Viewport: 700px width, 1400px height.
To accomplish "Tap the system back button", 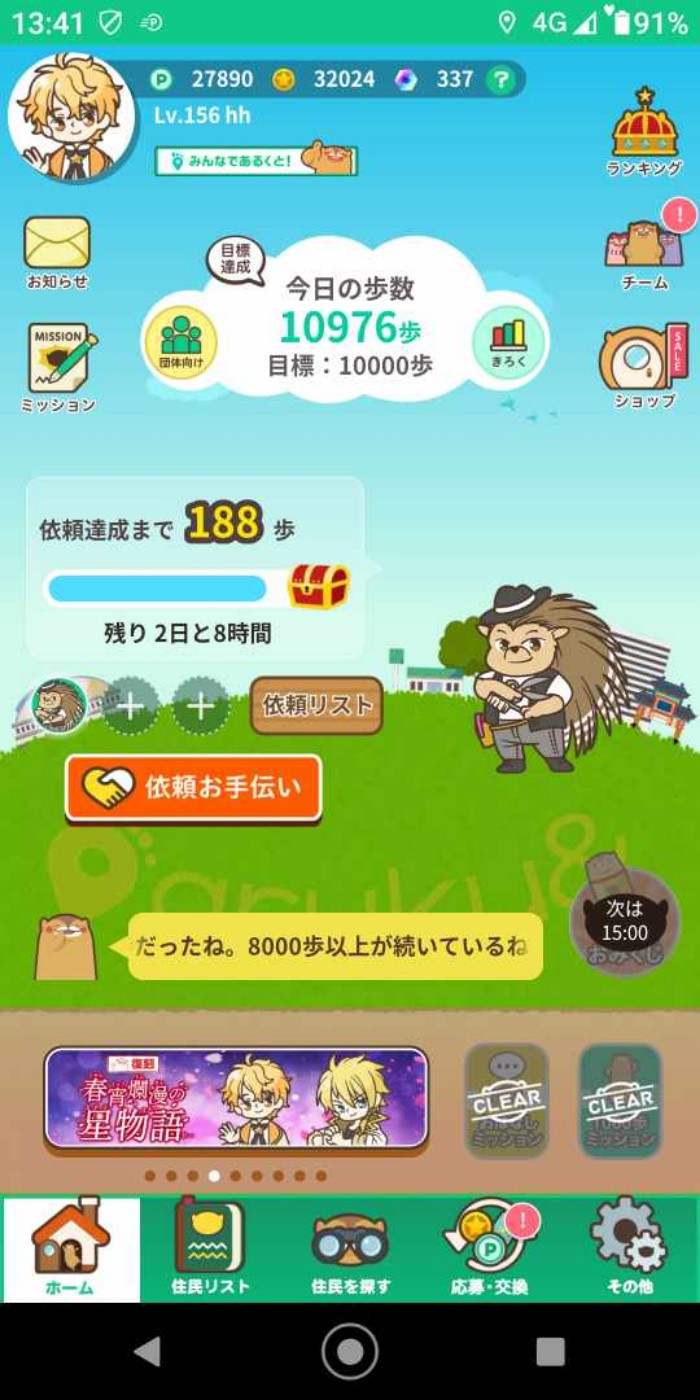I will point(148,1351).
